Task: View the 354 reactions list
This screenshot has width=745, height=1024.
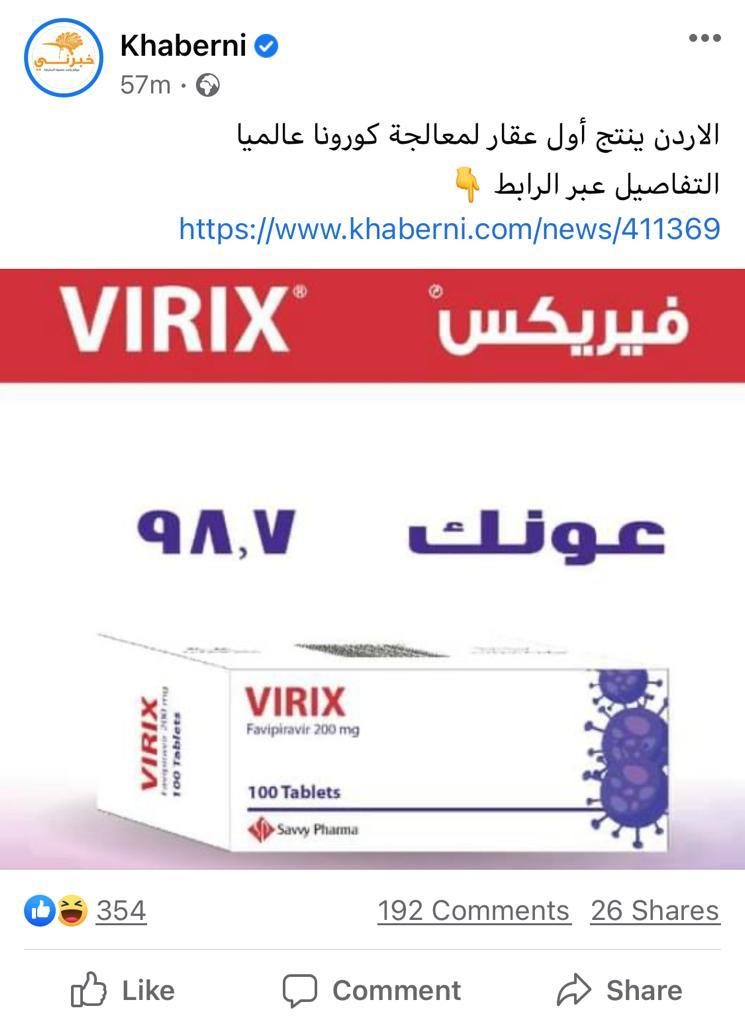Action: click(120, 911)
